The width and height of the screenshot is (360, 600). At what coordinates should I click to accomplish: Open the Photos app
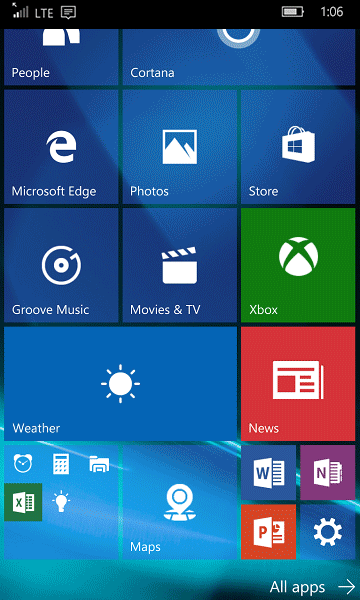click(180, 147)
